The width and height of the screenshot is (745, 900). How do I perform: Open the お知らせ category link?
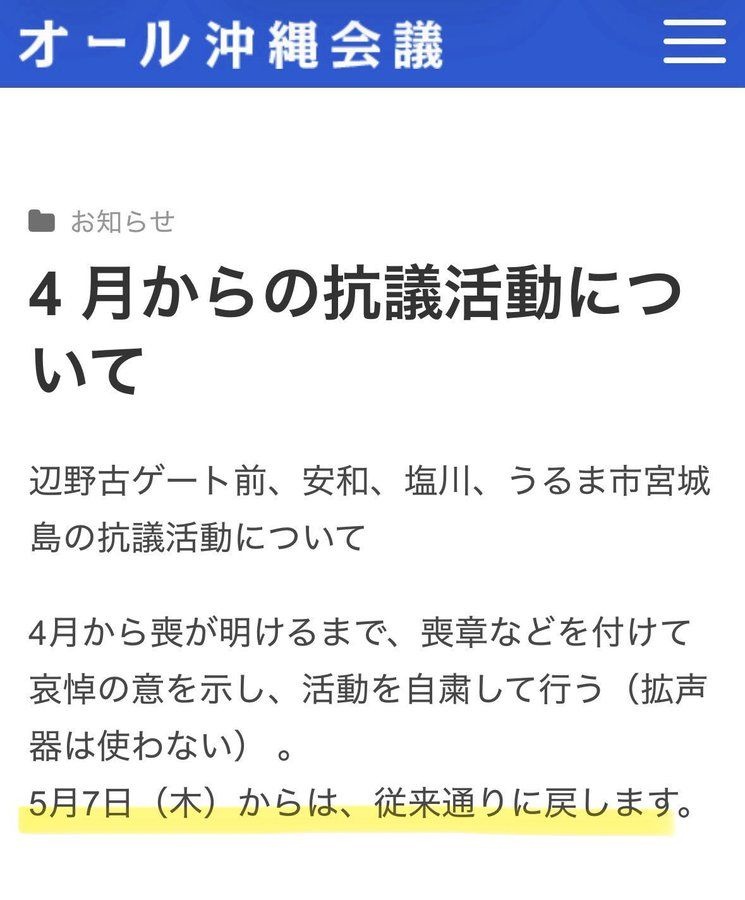122,221
